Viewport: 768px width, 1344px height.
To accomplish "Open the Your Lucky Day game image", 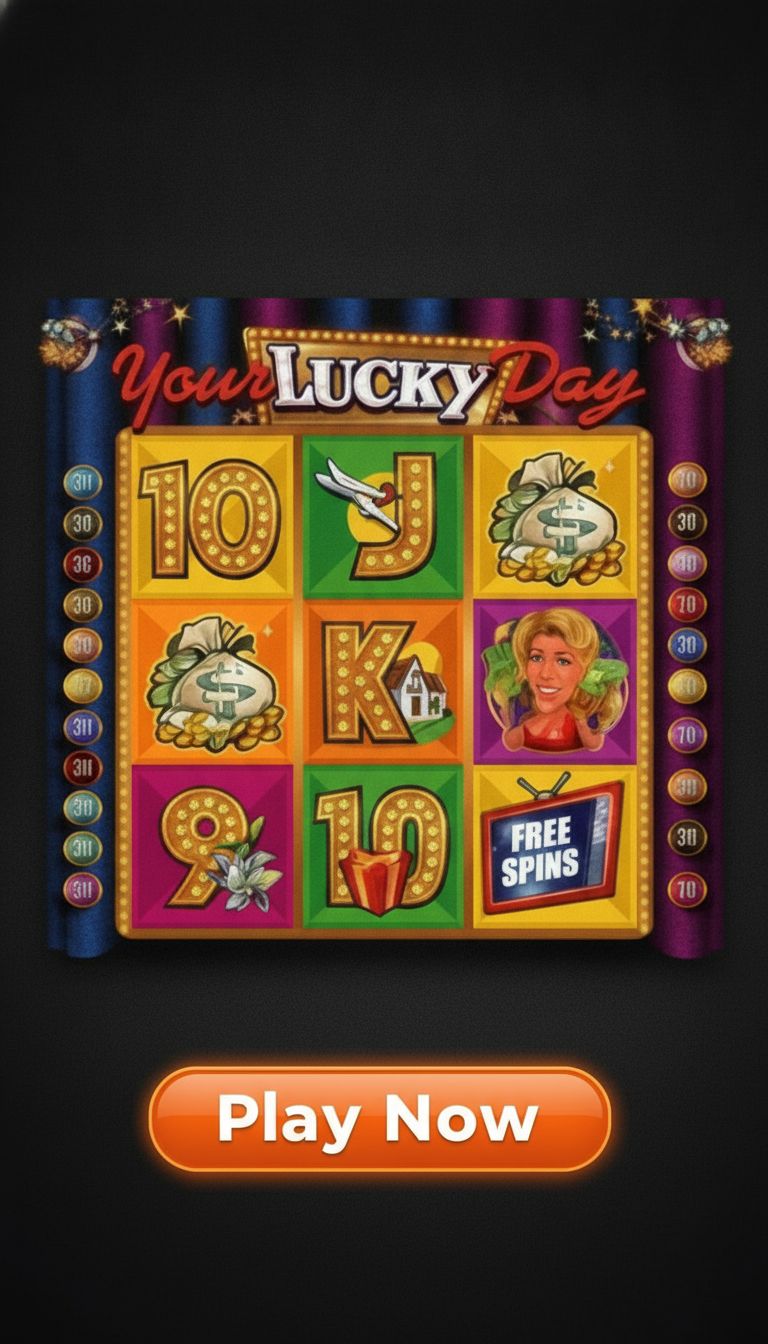I will point(384,628).
